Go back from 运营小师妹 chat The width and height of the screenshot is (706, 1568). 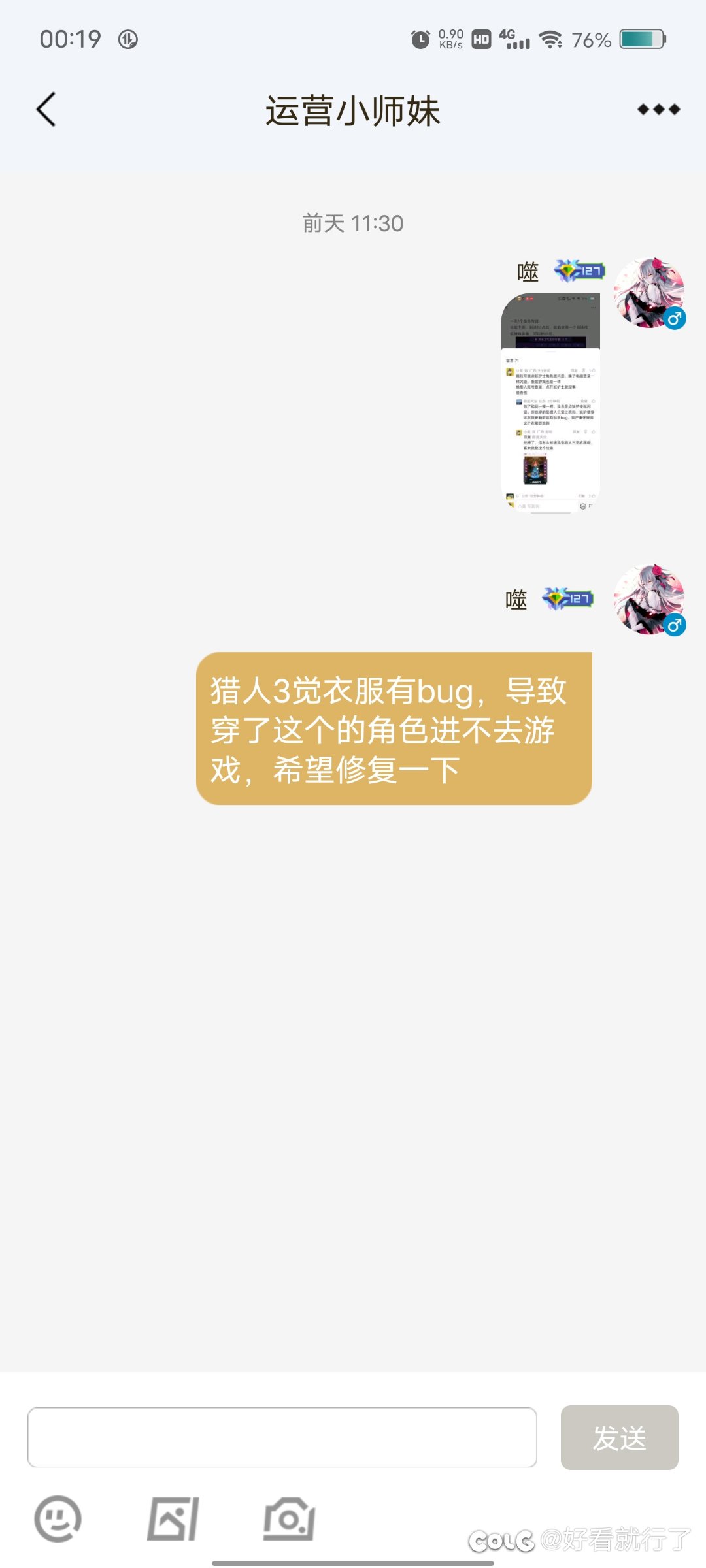[46, 110]
